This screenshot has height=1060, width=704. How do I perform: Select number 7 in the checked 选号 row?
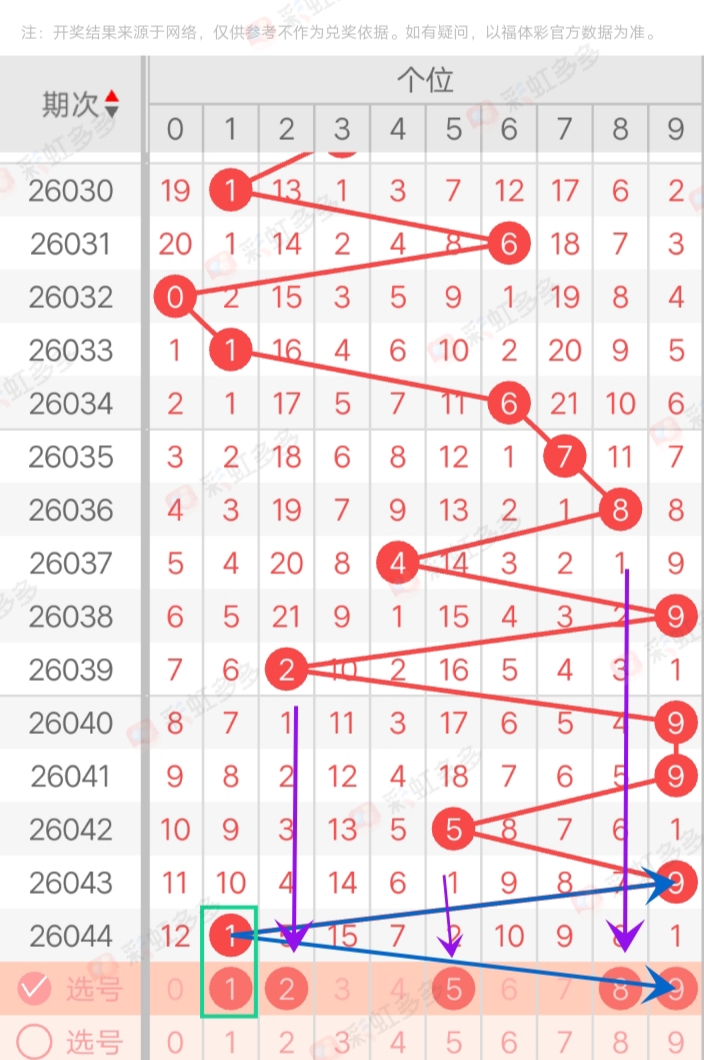[x=565, y=989]
